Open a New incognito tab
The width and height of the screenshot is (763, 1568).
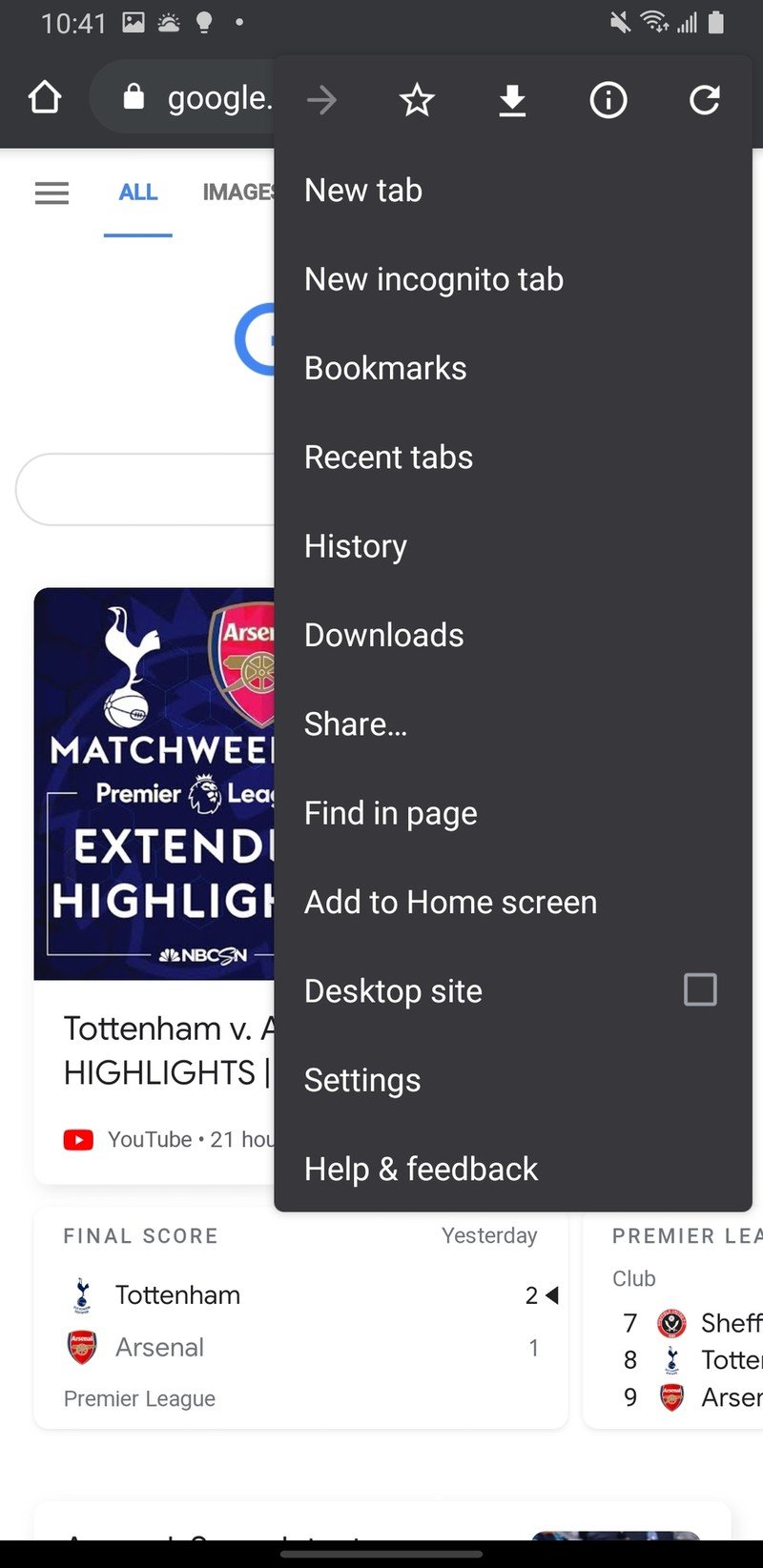tap(434, 279)
